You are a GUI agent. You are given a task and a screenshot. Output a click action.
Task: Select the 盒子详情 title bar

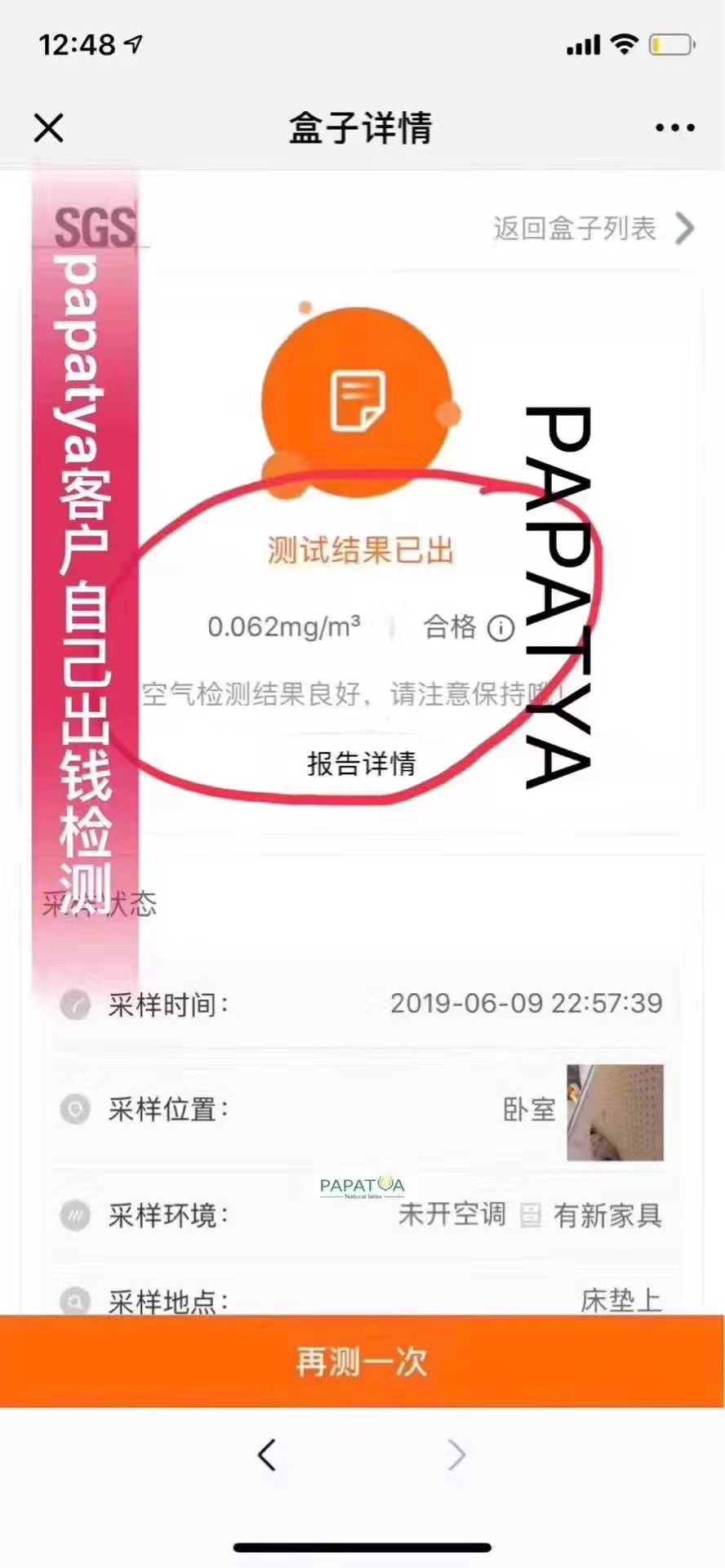tap(362, 128)
